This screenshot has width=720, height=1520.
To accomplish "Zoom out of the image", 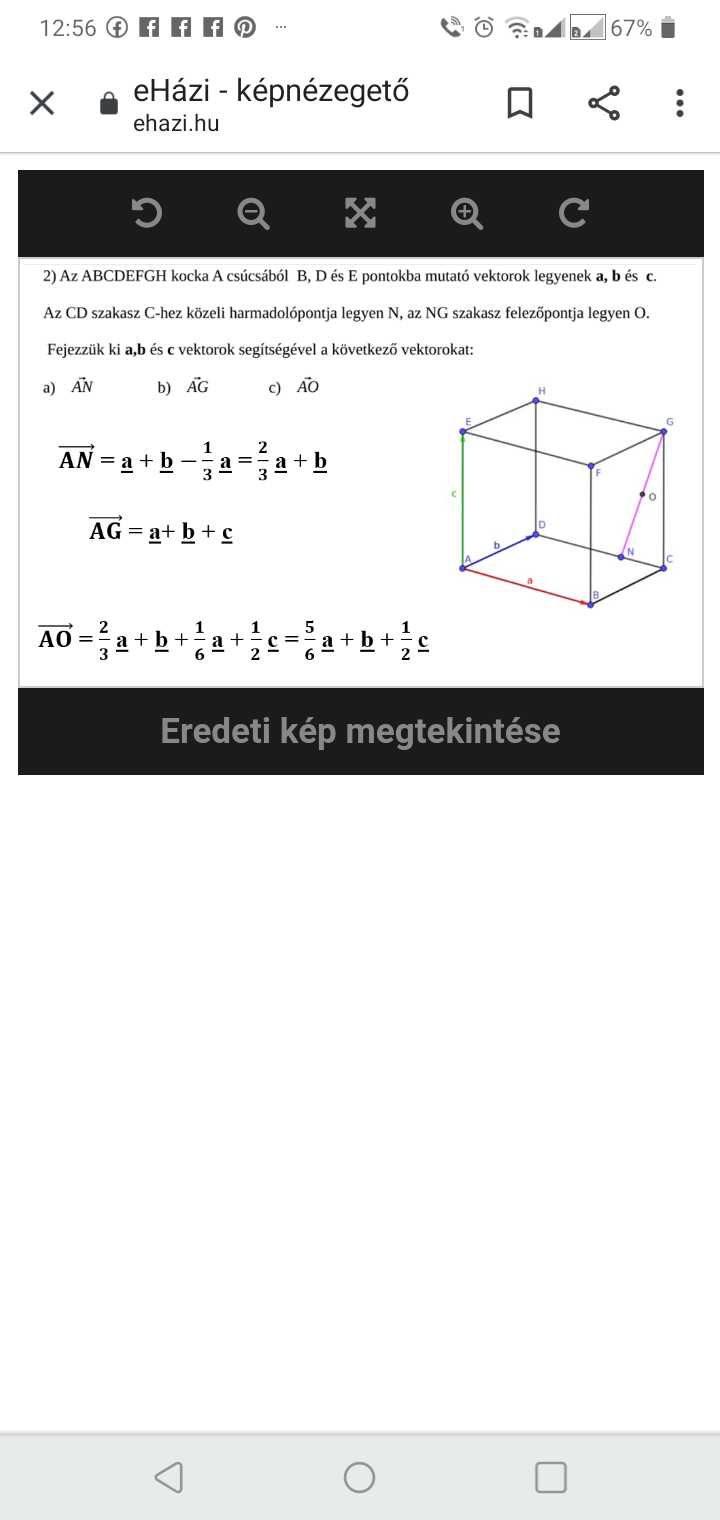I will coord(253,212).
